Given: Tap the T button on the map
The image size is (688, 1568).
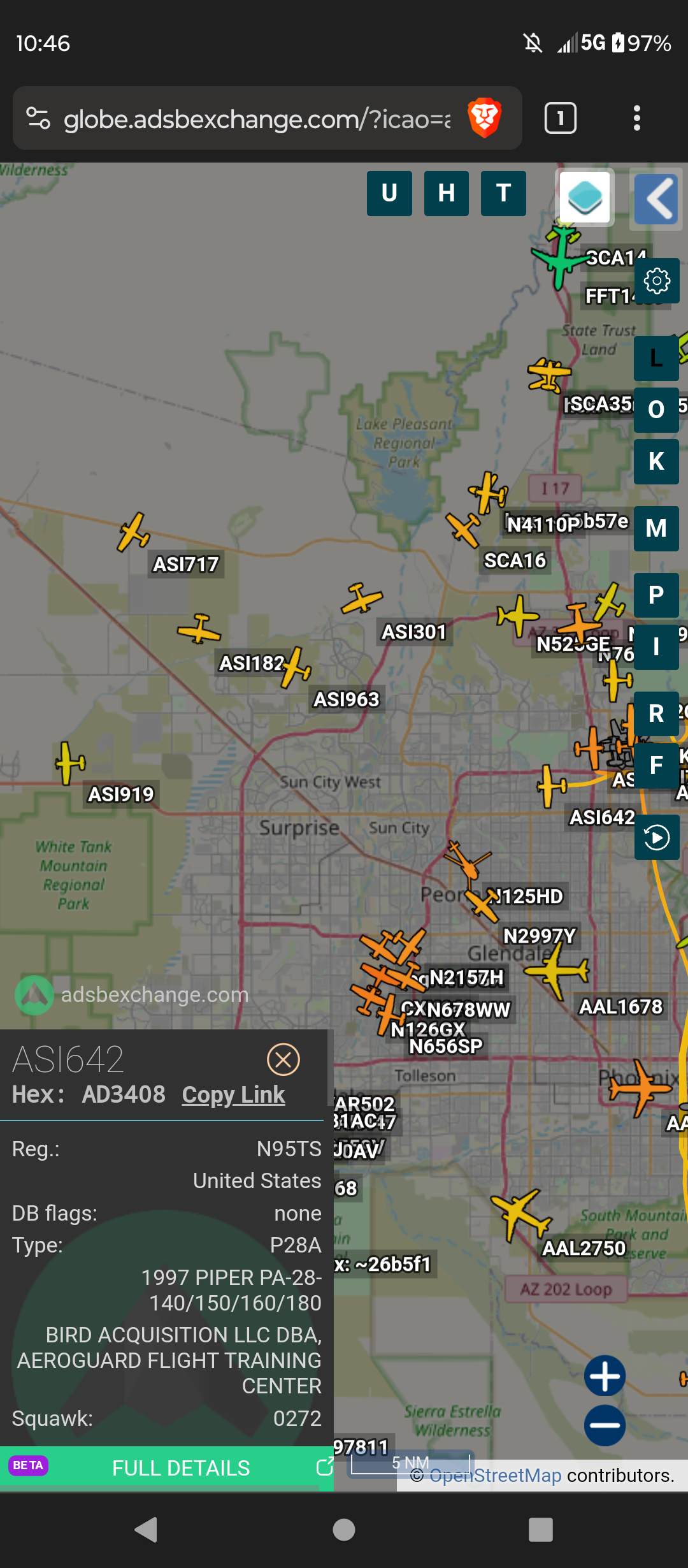Looking at the screenshot, I should click(503, 193).
